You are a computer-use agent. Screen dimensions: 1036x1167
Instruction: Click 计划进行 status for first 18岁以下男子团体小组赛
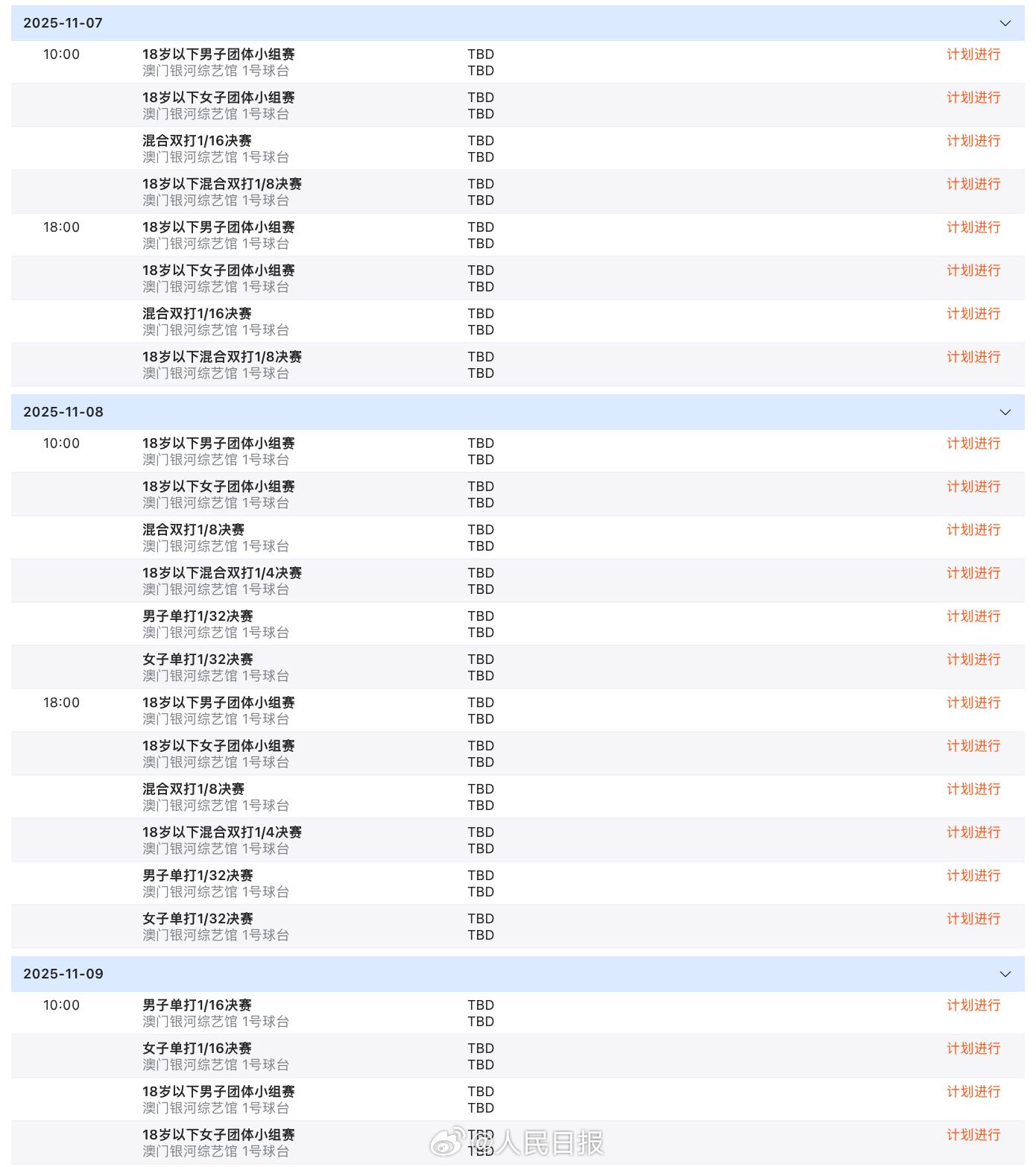(x=973, y=54)
